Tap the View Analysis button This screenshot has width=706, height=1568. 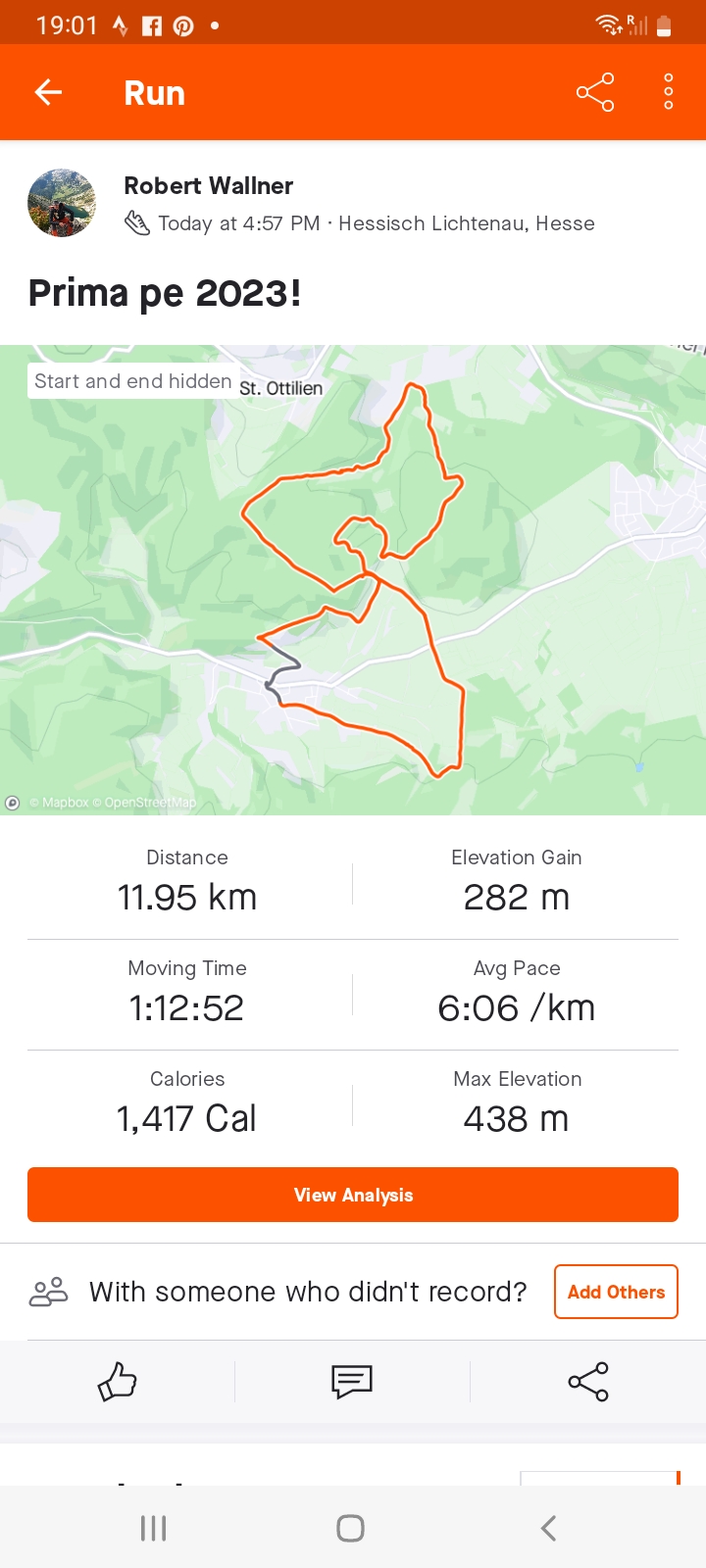tap(353, 1195)
